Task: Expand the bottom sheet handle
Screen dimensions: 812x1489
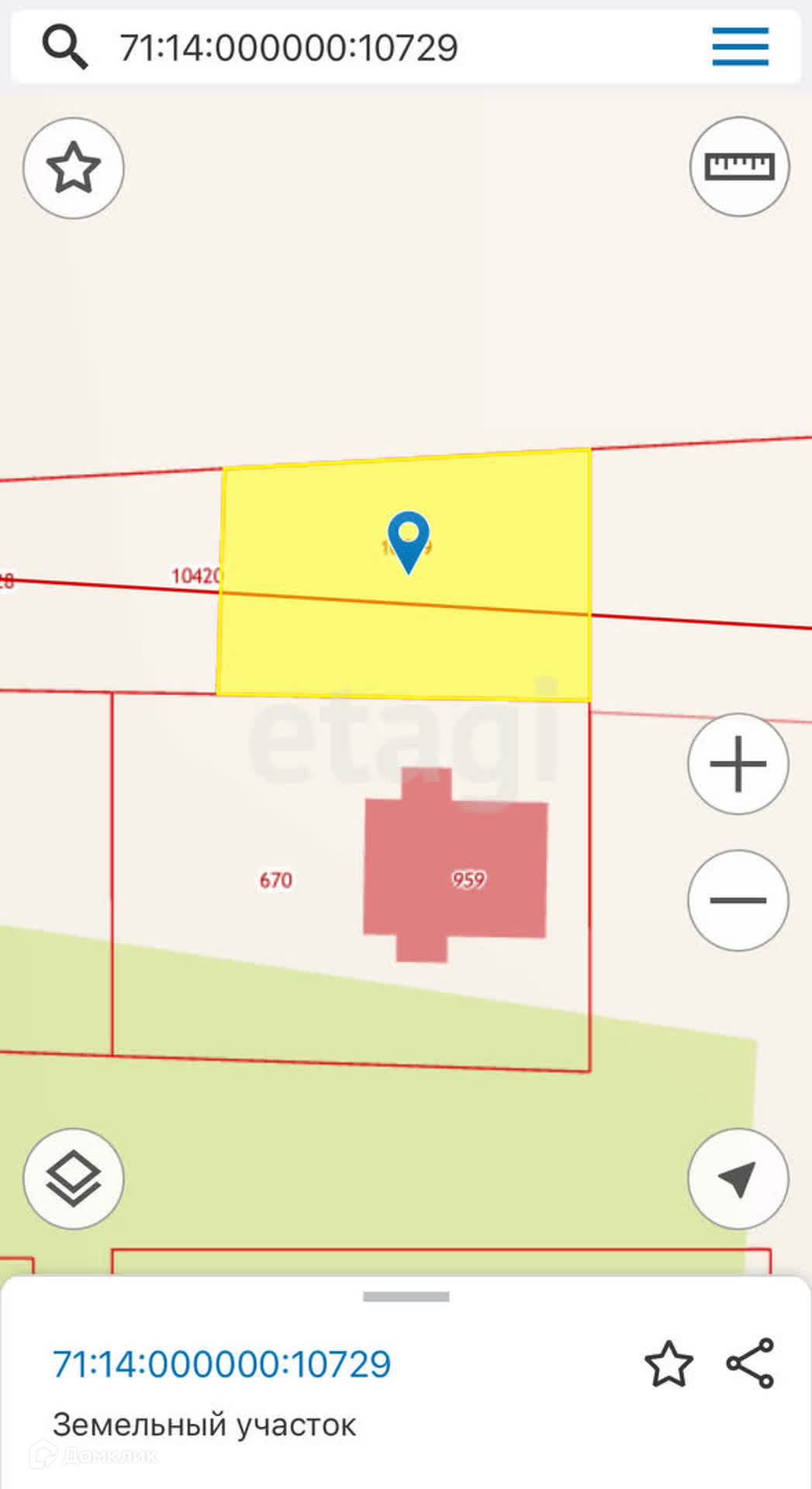Action: point(406,1296)
